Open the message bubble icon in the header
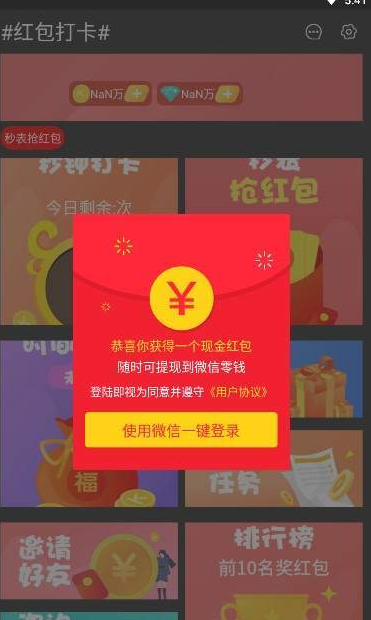The width and height of the screenshot is (371, 620). point(314,32)
